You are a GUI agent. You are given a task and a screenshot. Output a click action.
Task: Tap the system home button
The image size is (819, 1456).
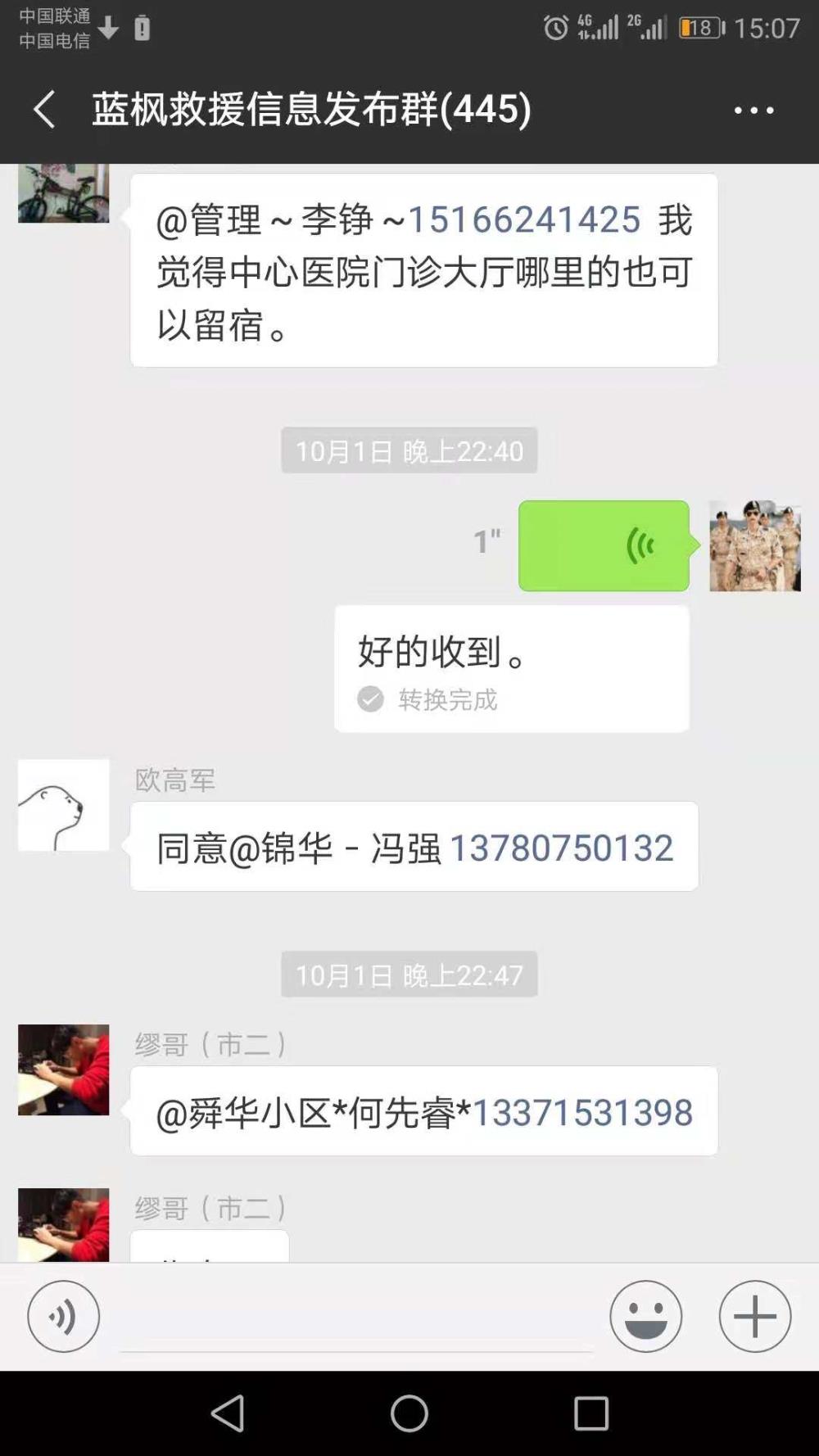409,1413
